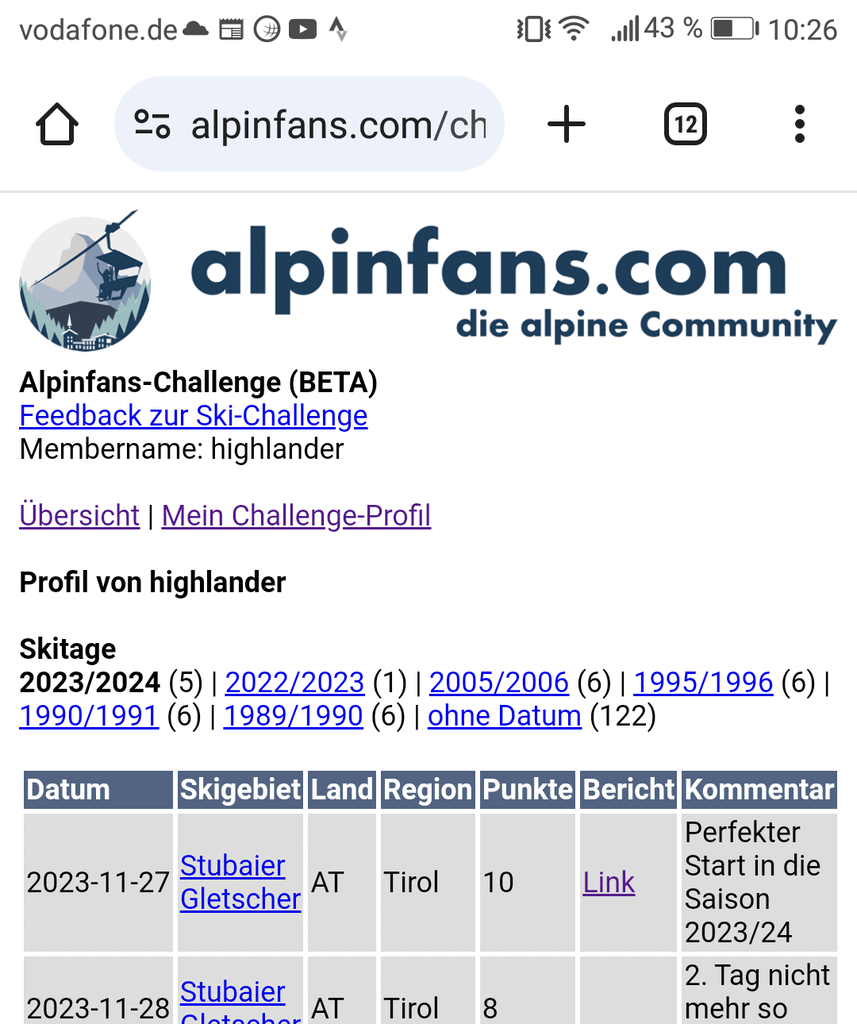
Task: Select the 2005/2006 ski season
Action: [x=499, y=683]
